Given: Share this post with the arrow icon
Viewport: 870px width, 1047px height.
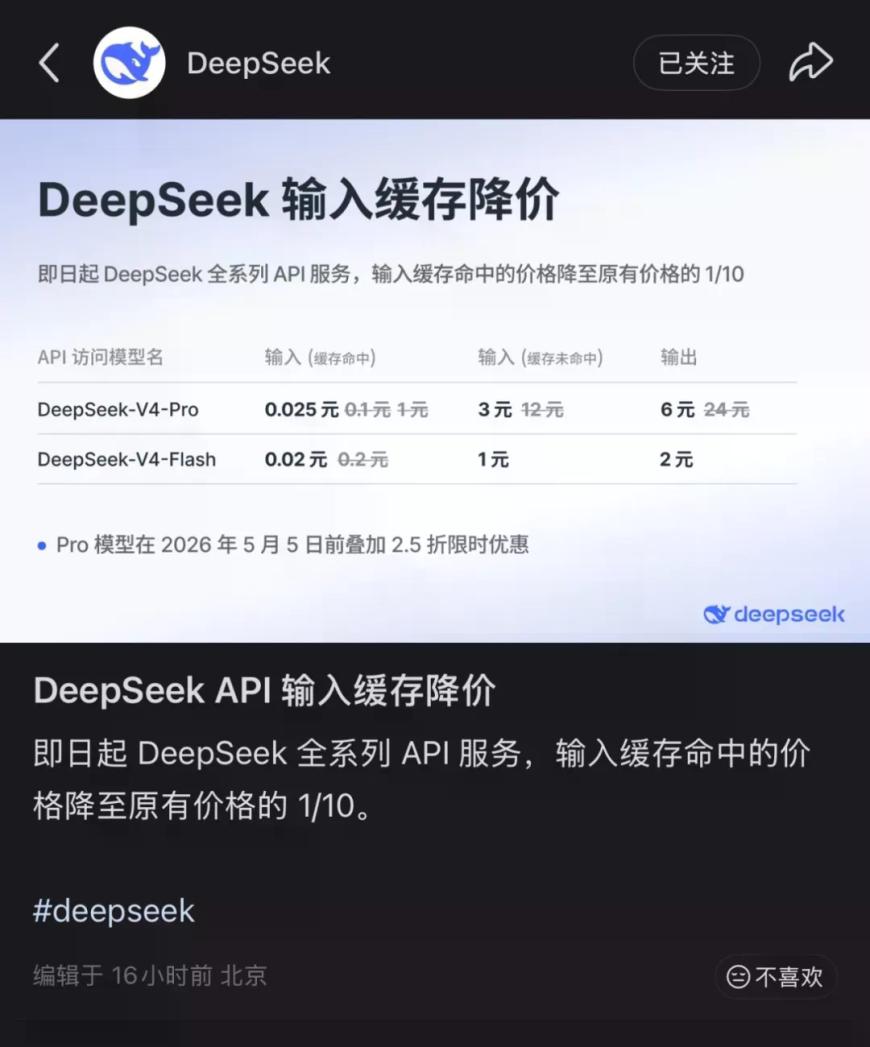Looking at the screenshot, I should point(810,63).
